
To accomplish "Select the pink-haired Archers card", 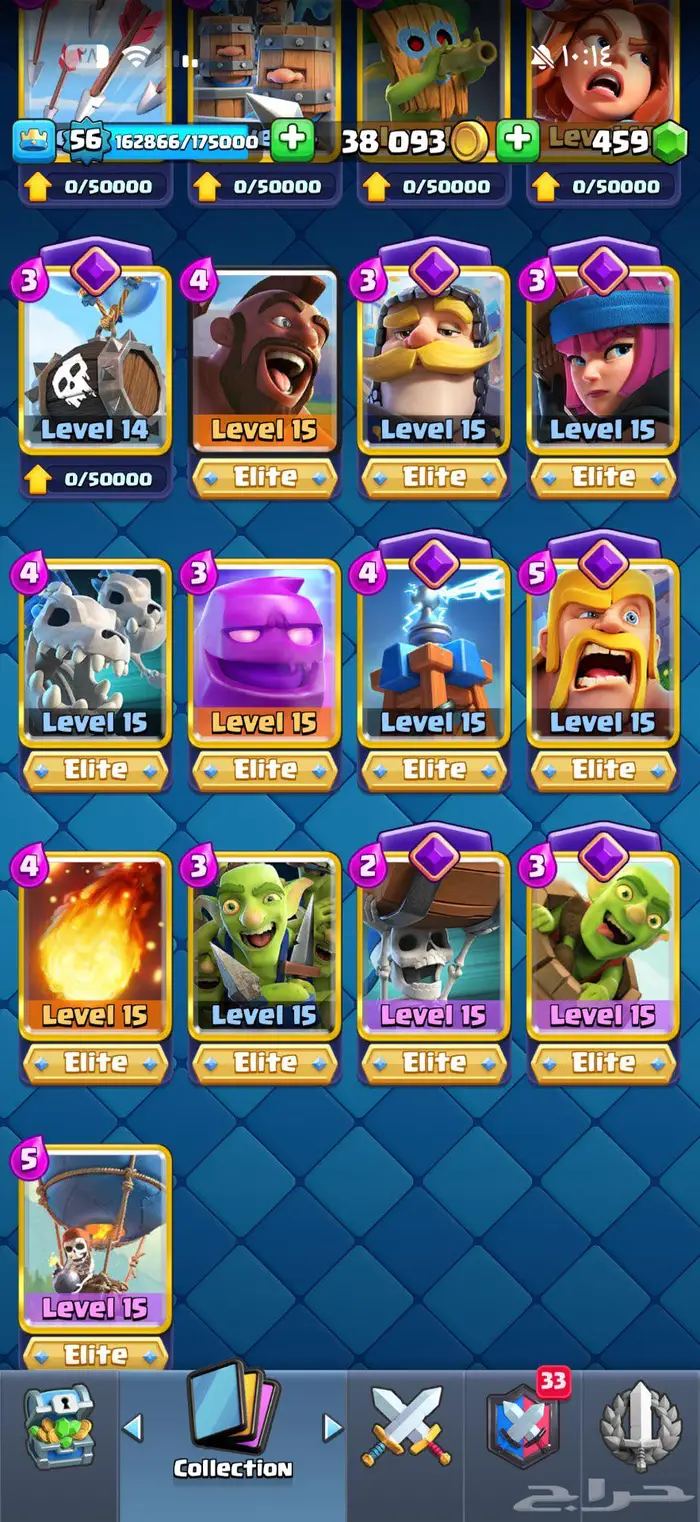I will [603, 361].
